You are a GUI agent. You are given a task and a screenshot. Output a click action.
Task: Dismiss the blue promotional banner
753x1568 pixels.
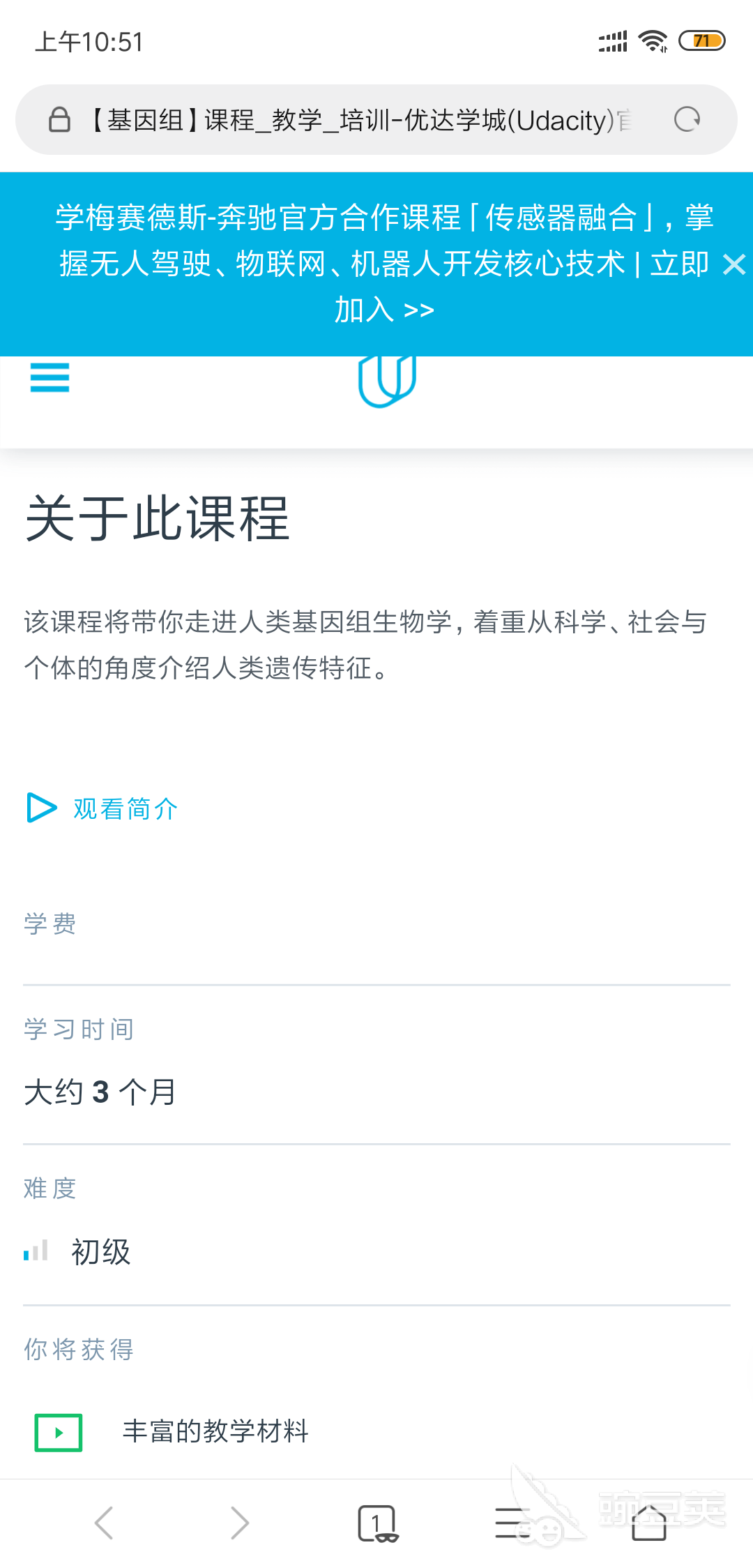point(734,264)
